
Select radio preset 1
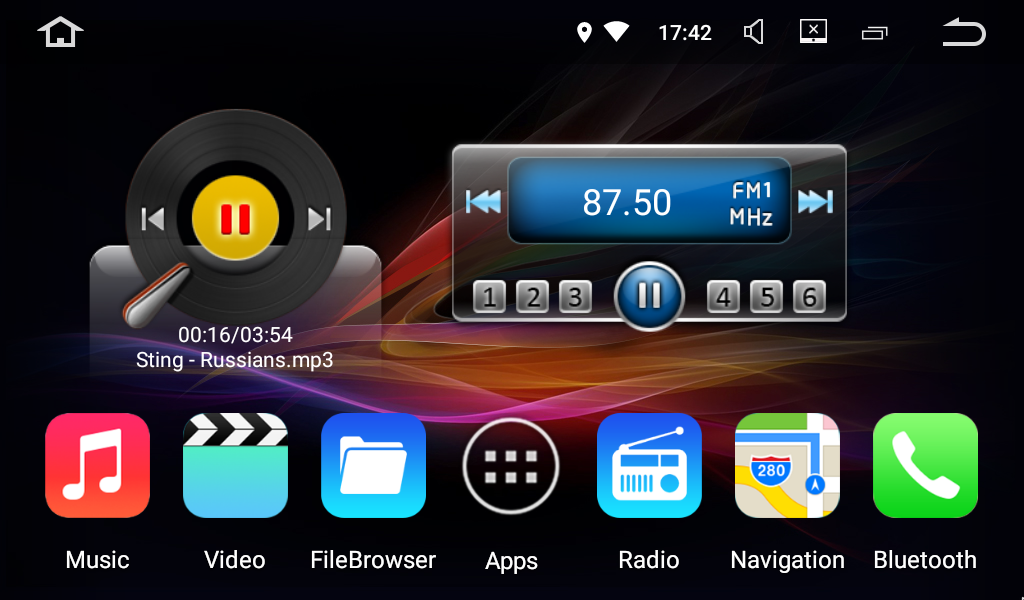pyautogui.click(x=489, y=297)
